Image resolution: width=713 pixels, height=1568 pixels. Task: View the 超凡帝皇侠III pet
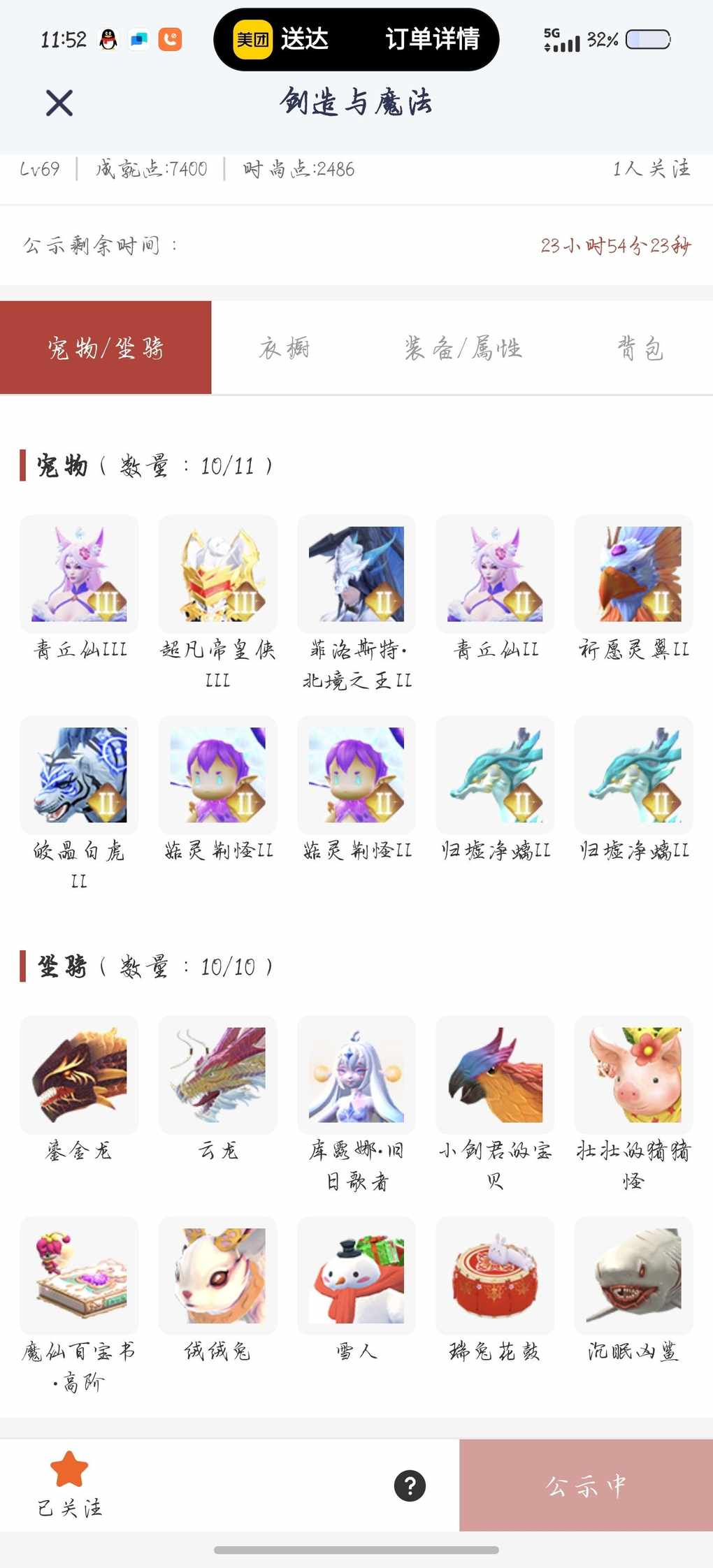click(x=217, y=574)
